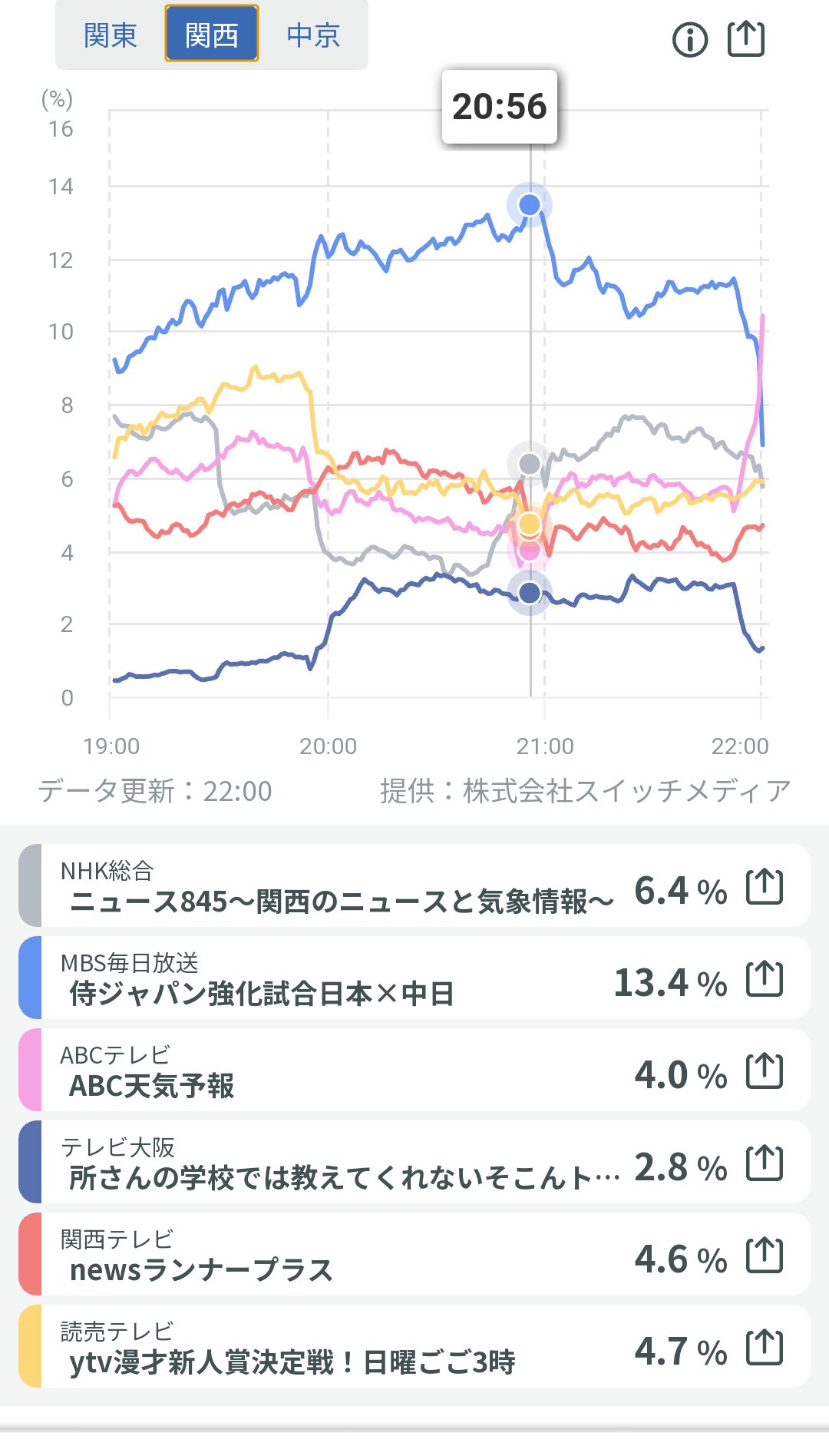Screen dimensions: 829x1456
Task: Share the ratings chart
Action: (746, 38)
